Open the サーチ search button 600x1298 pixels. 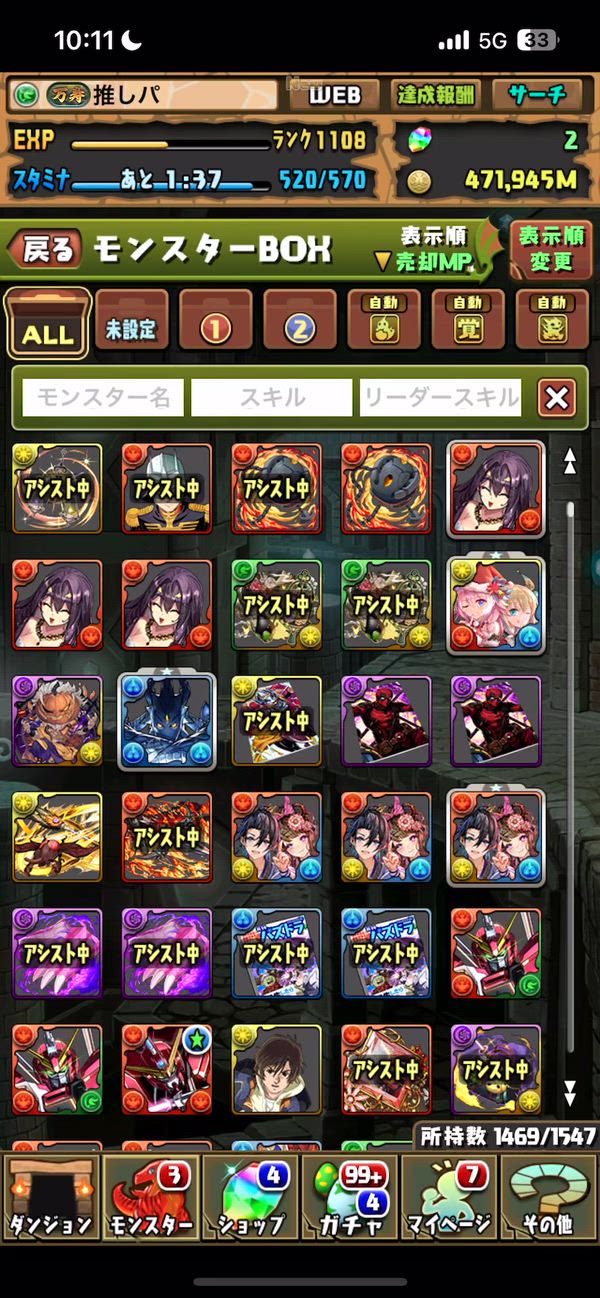pos(537,95)
